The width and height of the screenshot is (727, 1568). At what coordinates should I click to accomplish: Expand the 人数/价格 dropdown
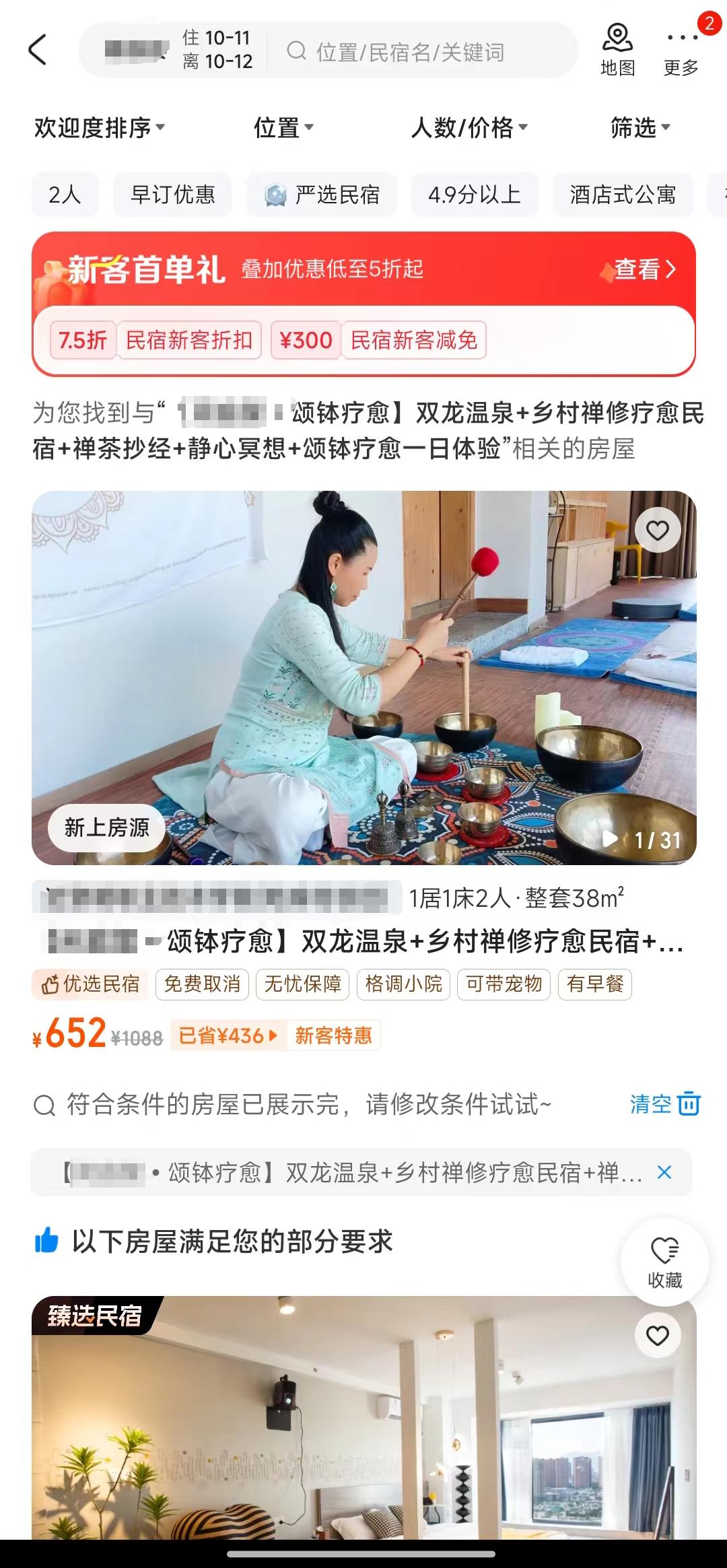coord(469,127)
